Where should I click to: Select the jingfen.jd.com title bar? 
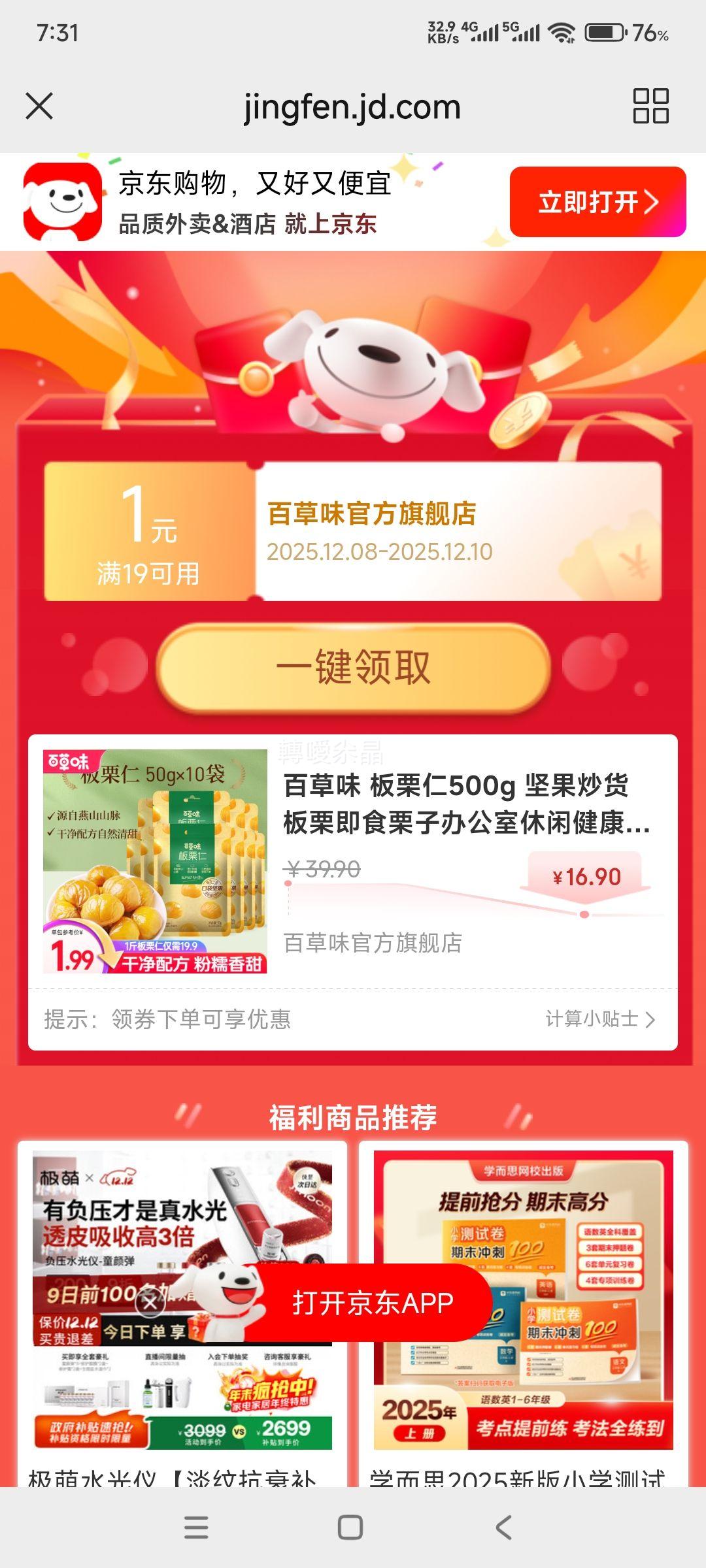tap(352, 107)
